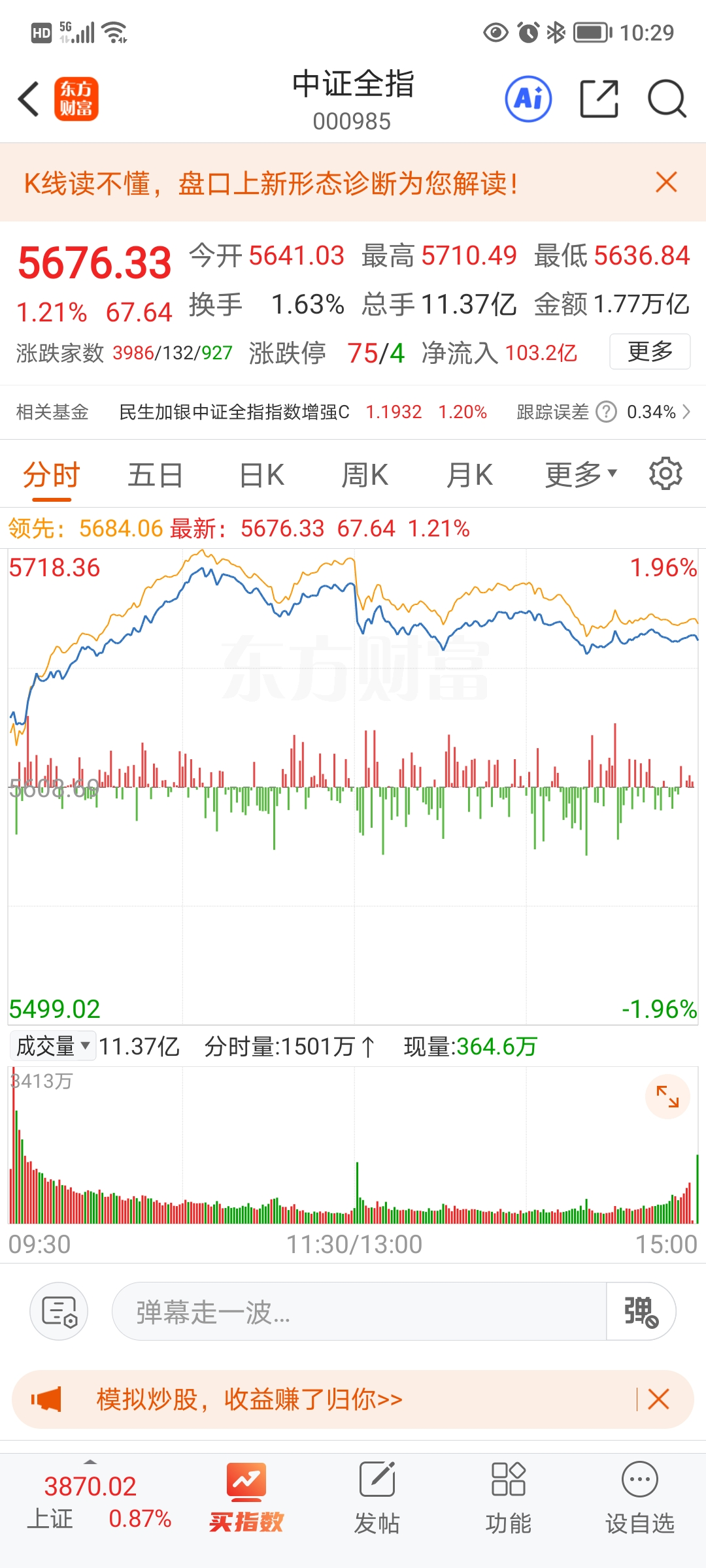The height and width of the screenshot is (1568, 706).
Task: Open the 成交量 indicator dropdown
Action: point(52,1046)
